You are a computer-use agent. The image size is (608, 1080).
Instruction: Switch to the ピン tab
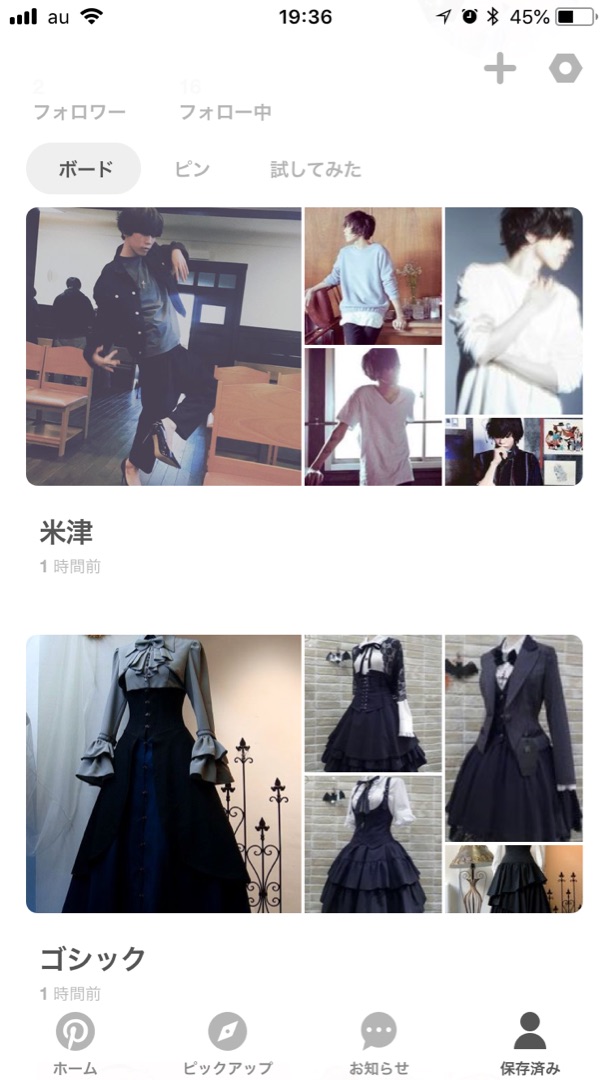pyautogui.click(x=192, y=169)
